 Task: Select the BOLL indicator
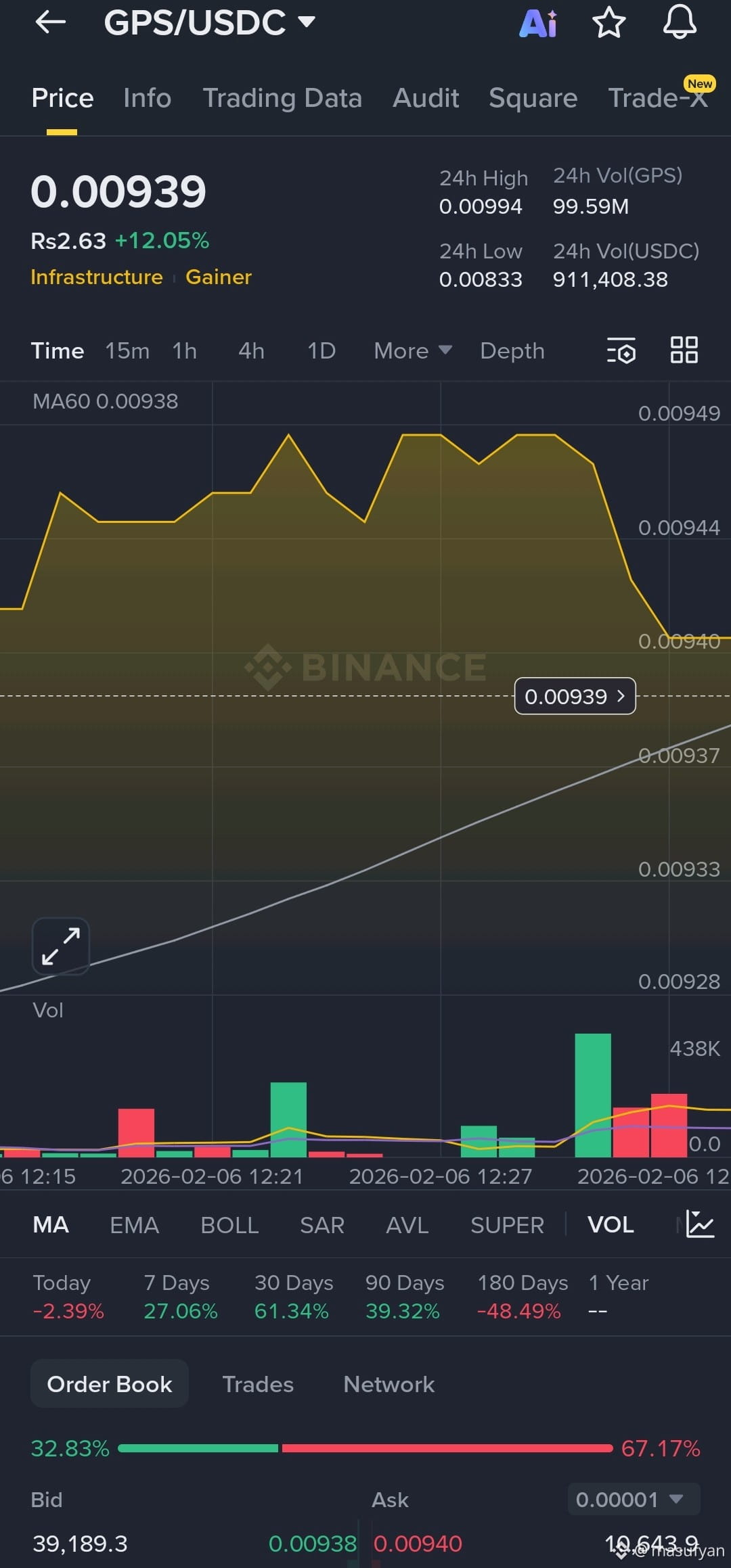click(229, 1225)
